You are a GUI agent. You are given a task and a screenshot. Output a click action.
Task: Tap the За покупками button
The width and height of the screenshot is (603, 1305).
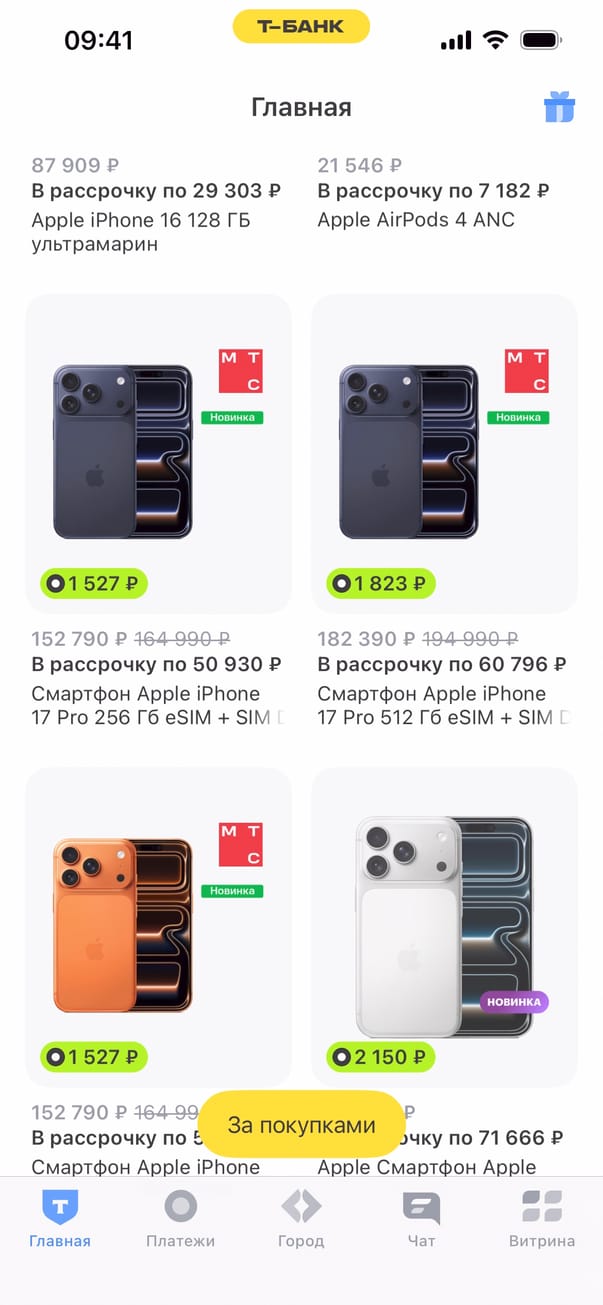[301, 1124]
